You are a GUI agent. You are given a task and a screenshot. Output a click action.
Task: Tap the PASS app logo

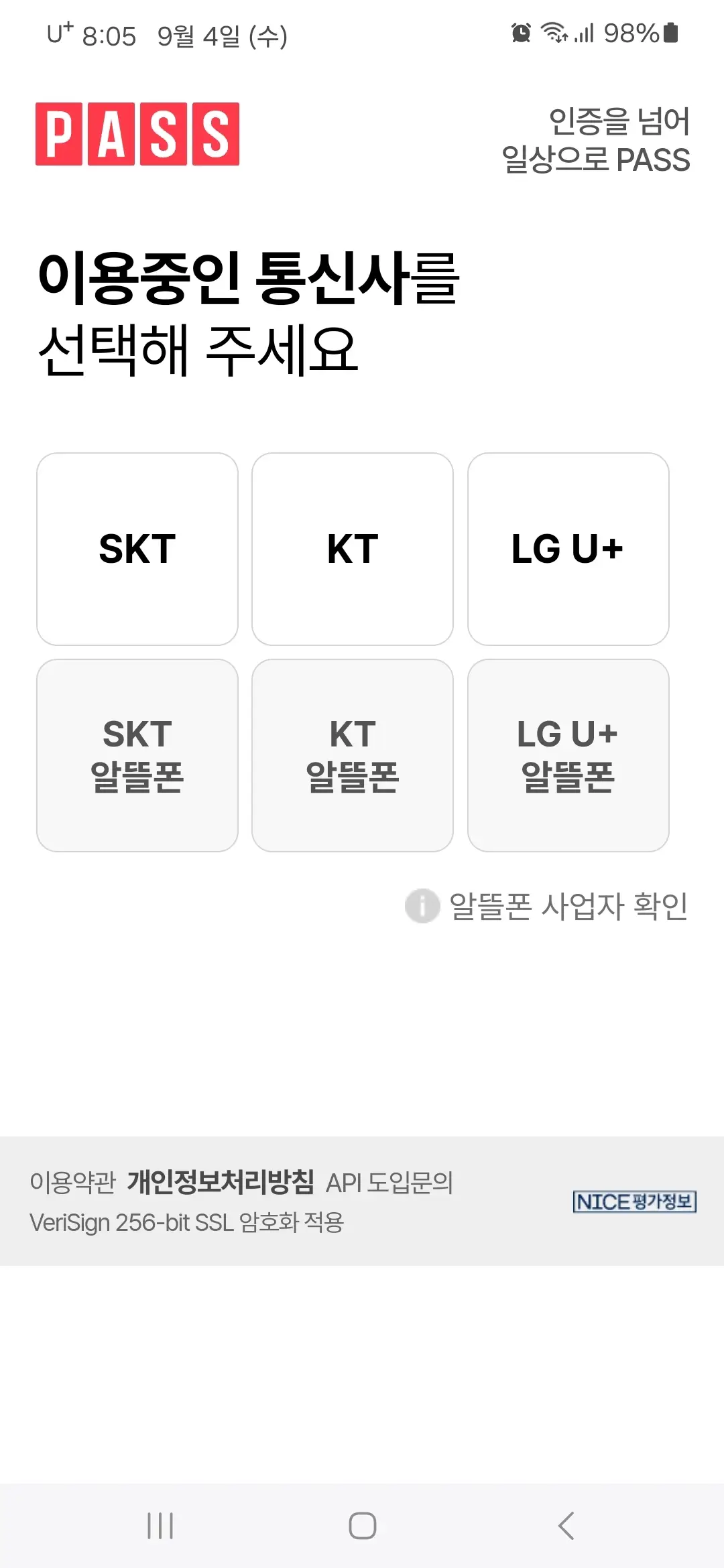pyautogui.click(x=137, y=134)
